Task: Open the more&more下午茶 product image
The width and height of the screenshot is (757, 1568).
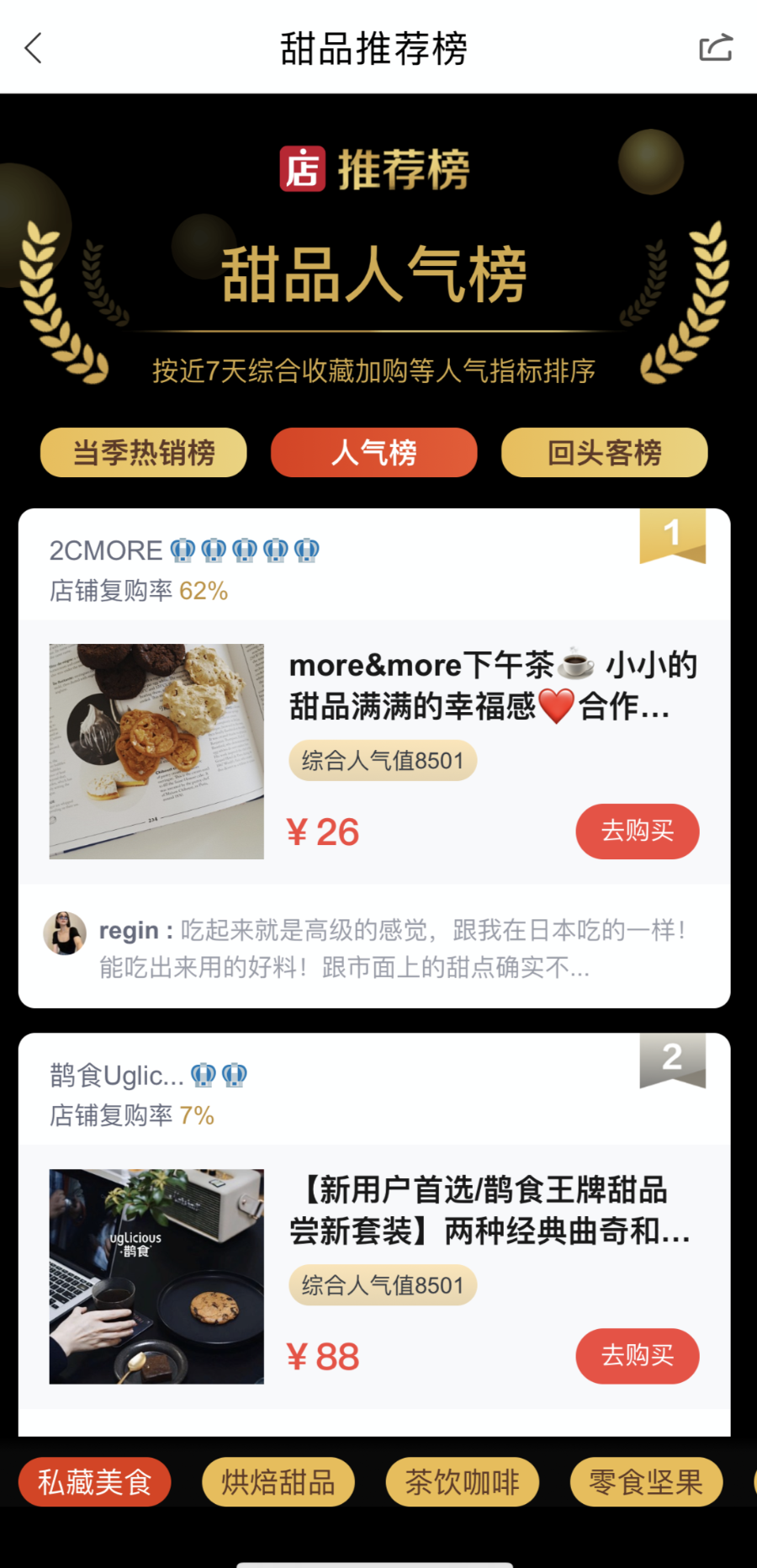Action: point(156,752)
